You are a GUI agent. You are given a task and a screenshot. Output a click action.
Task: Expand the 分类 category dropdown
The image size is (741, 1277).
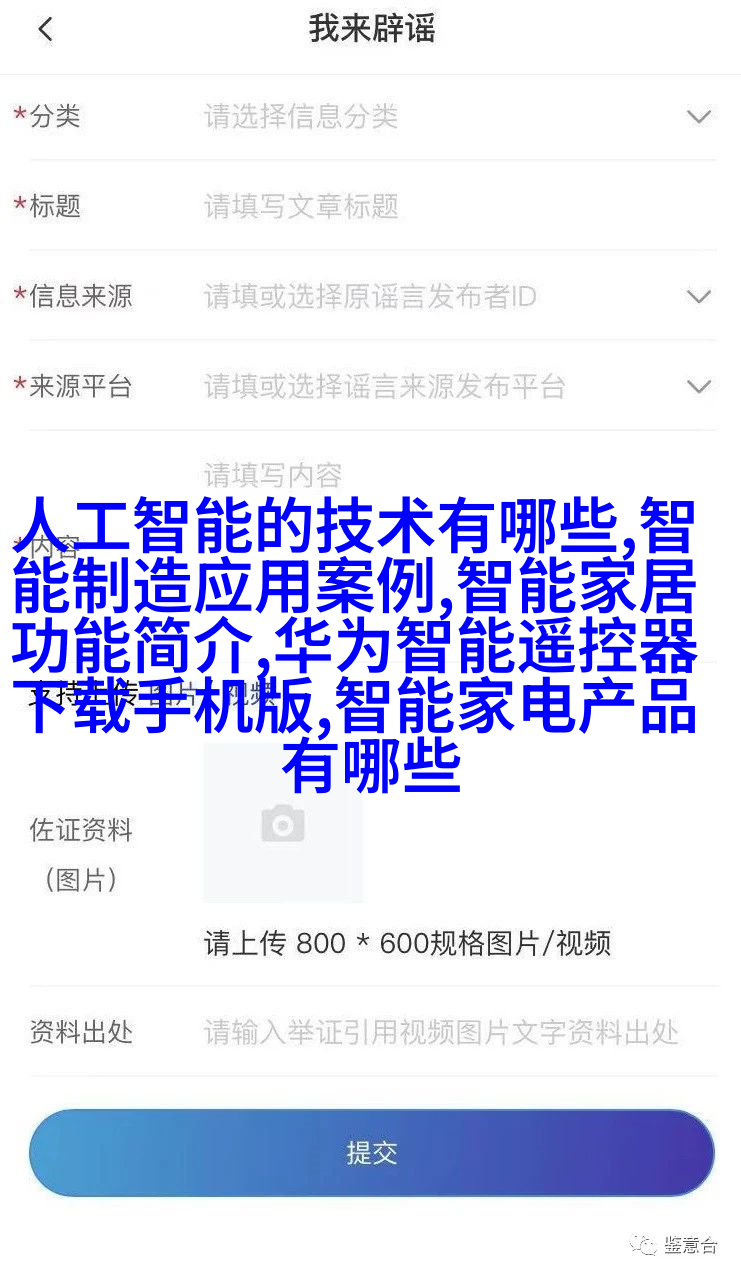click(698, 117)
